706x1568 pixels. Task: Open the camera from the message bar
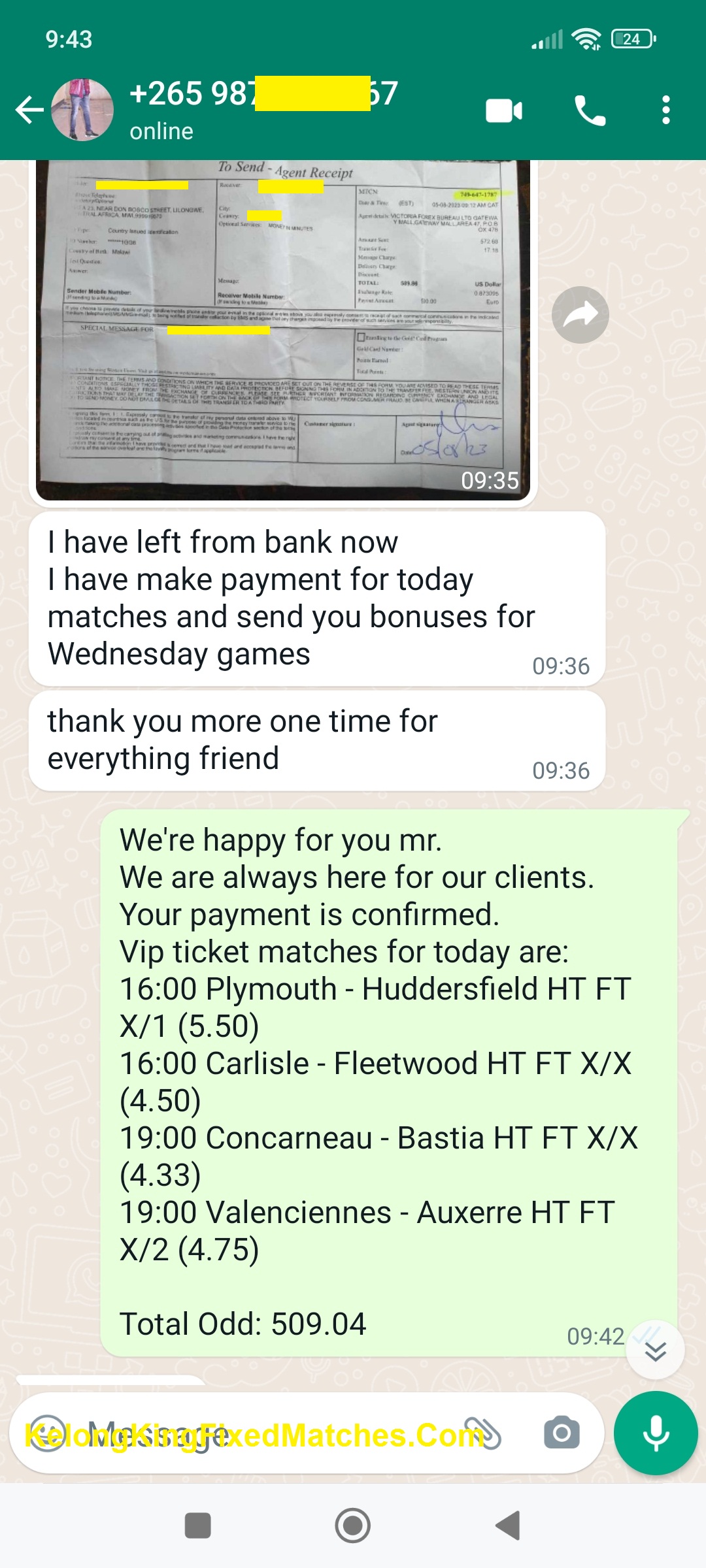point(562,1433)
